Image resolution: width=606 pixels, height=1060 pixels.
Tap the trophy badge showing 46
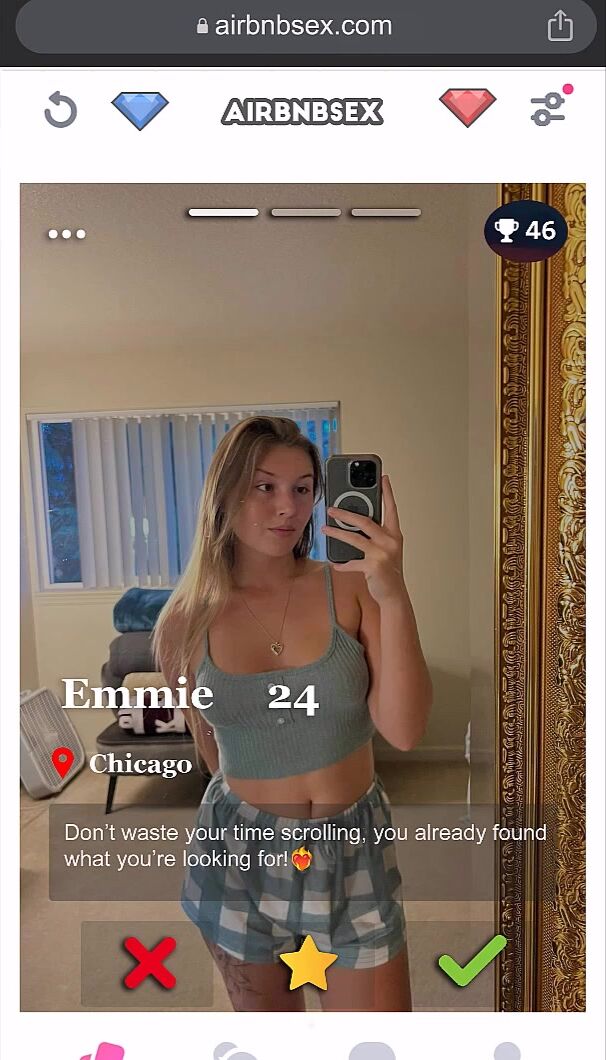pos(526,231)
